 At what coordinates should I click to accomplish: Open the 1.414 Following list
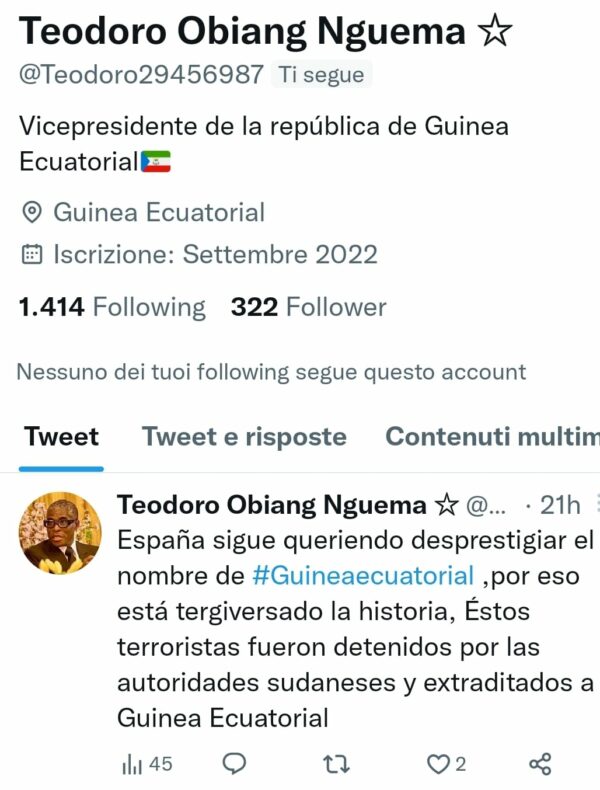[112, 307]
